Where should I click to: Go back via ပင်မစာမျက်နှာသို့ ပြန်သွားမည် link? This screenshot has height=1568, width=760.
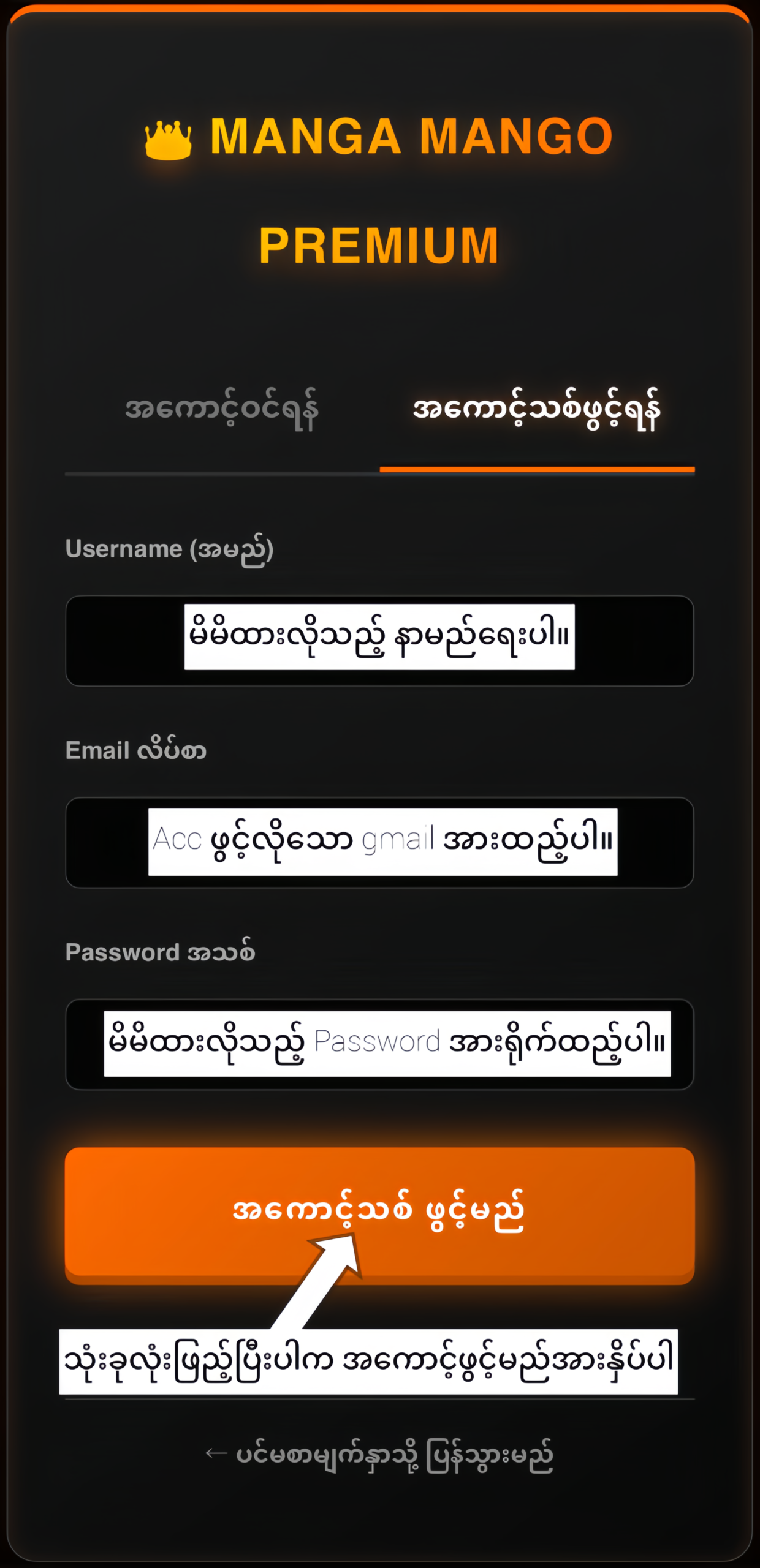[379, 1455]
